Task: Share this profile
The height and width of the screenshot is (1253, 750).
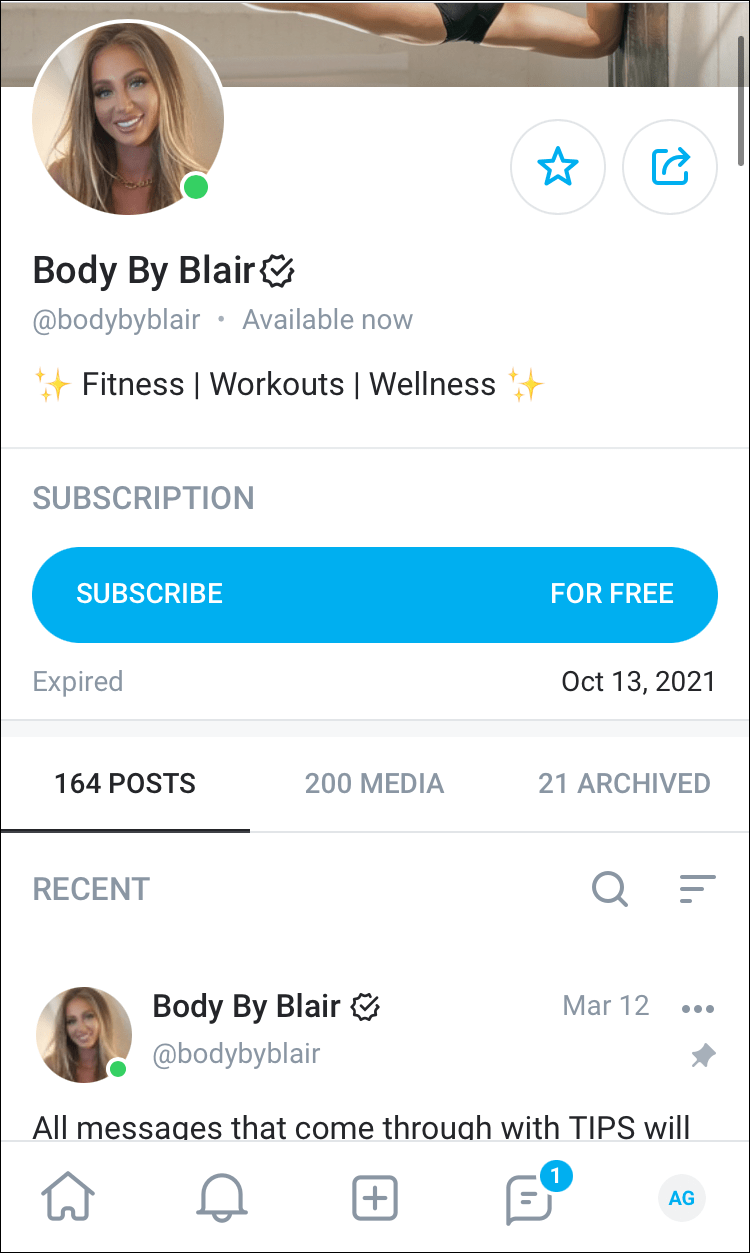Action: point(670,167)
